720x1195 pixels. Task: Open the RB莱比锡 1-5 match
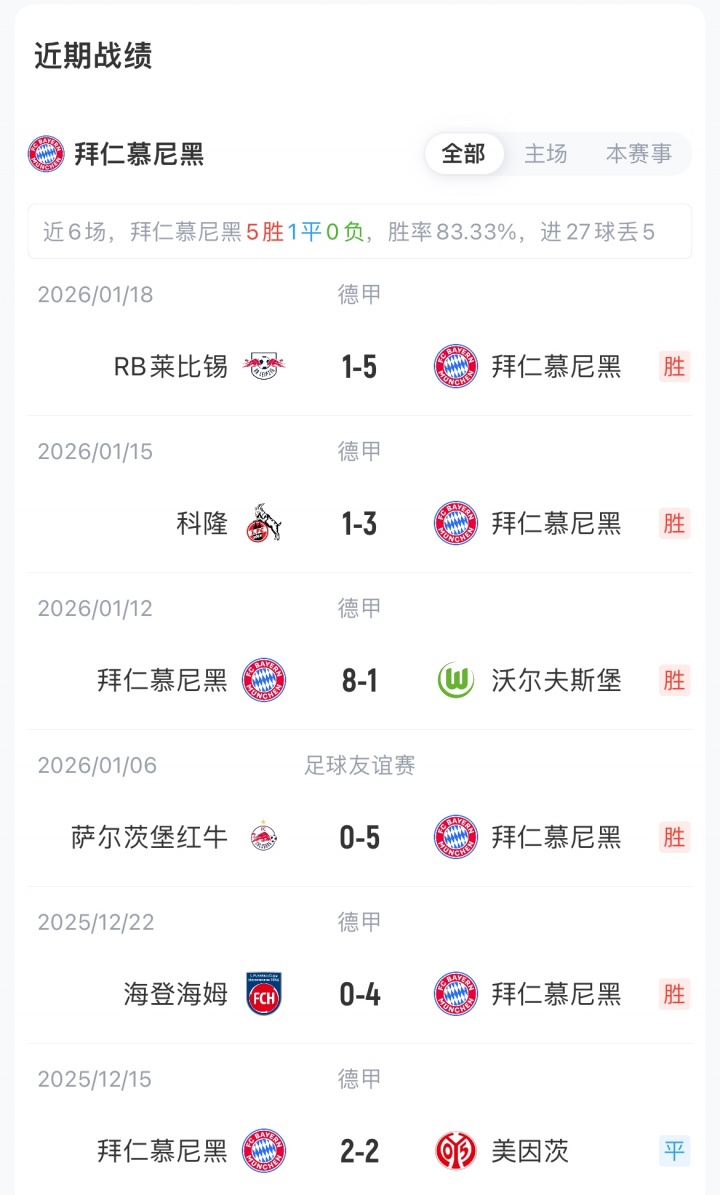359,367
